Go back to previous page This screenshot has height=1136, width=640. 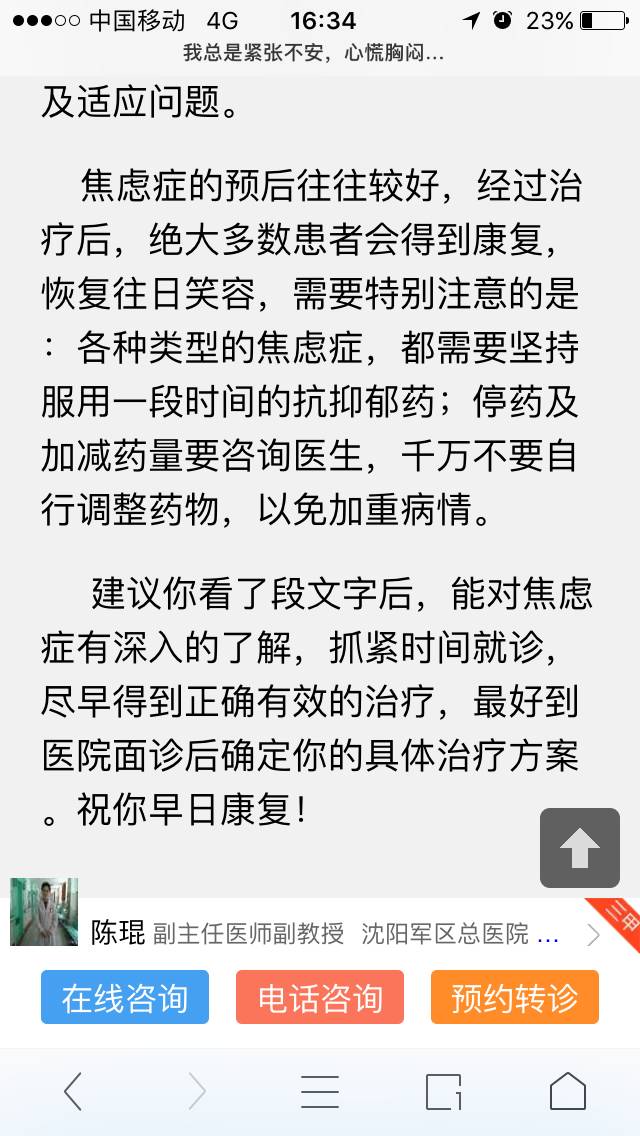[x=73, y=1091]
